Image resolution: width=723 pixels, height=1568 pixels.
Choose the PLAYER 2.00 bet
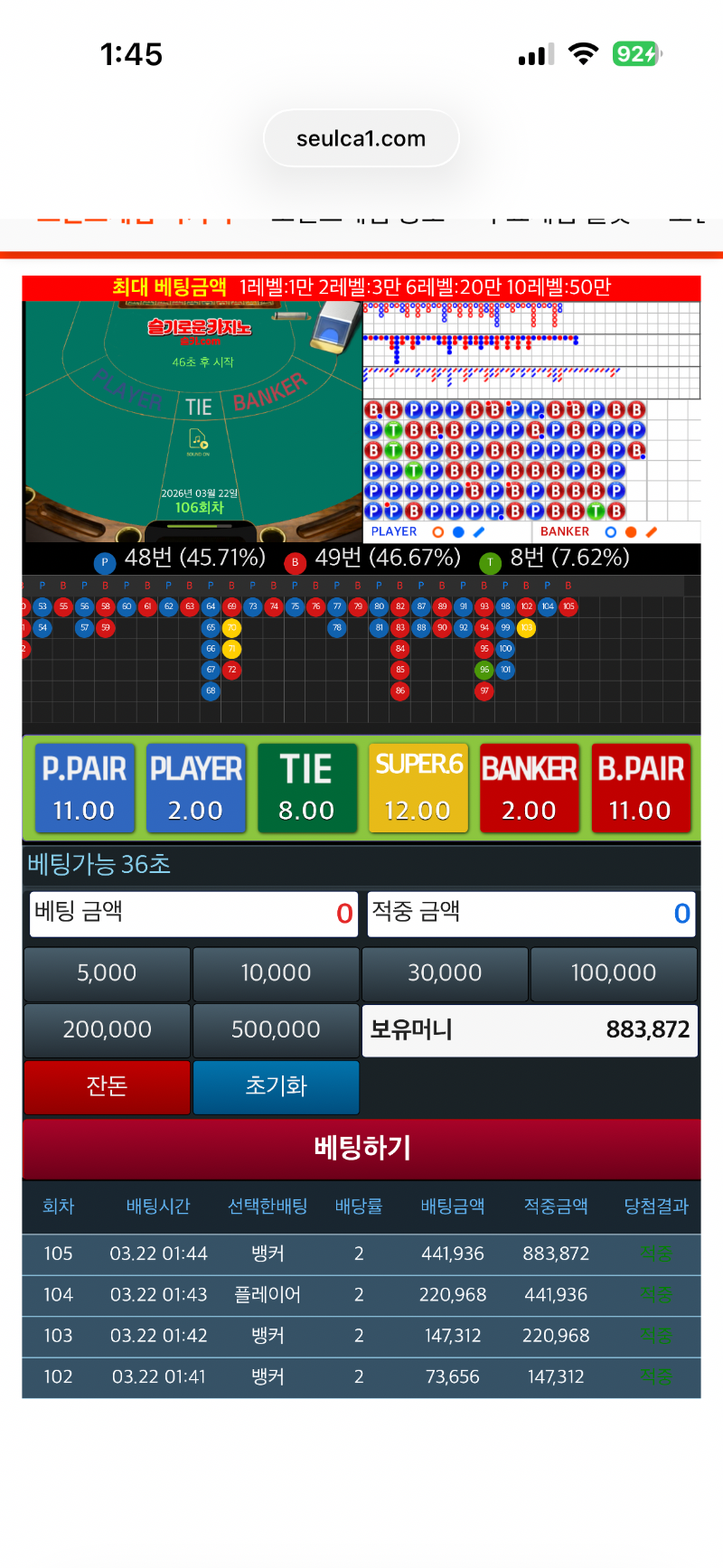[x=195, y=787]
